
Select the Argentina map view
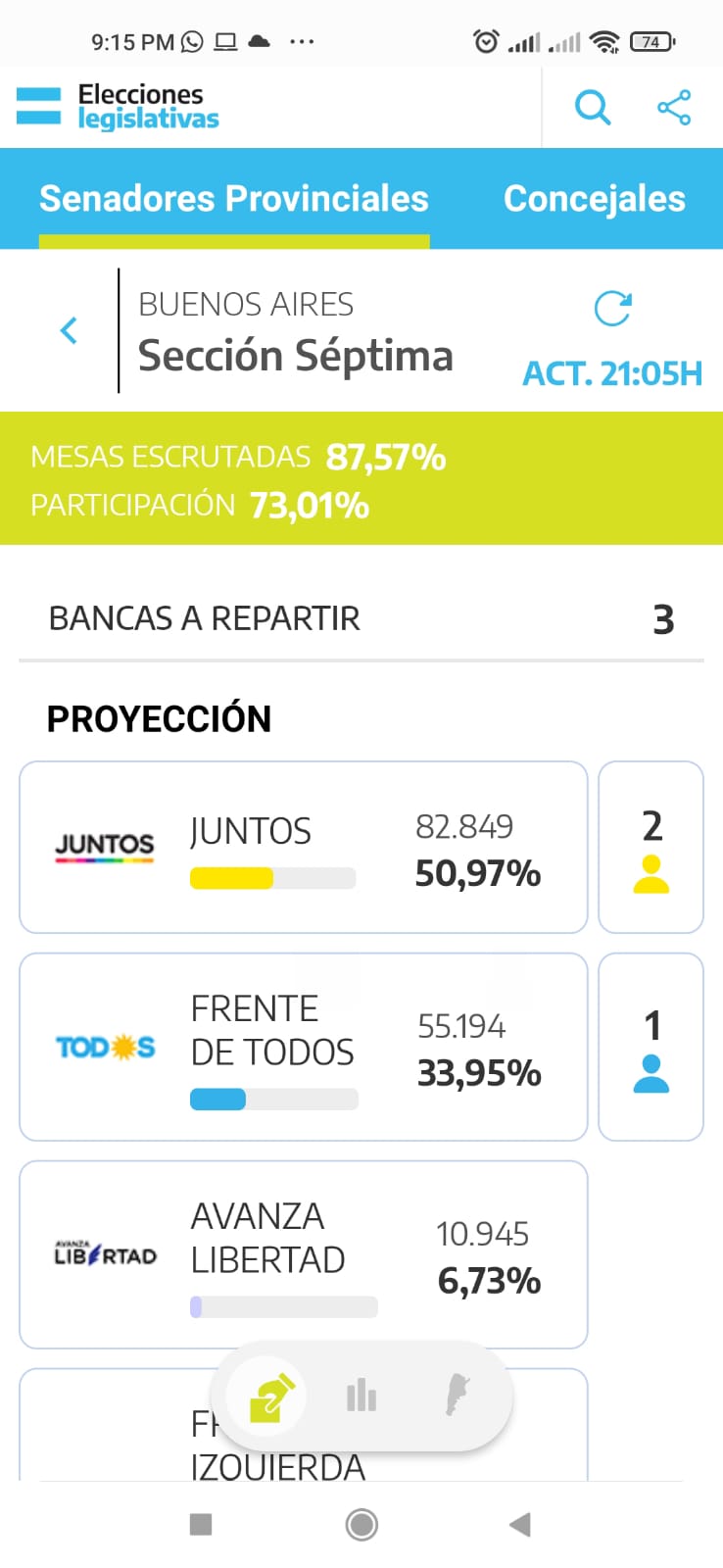click(x=457, y=1396)
